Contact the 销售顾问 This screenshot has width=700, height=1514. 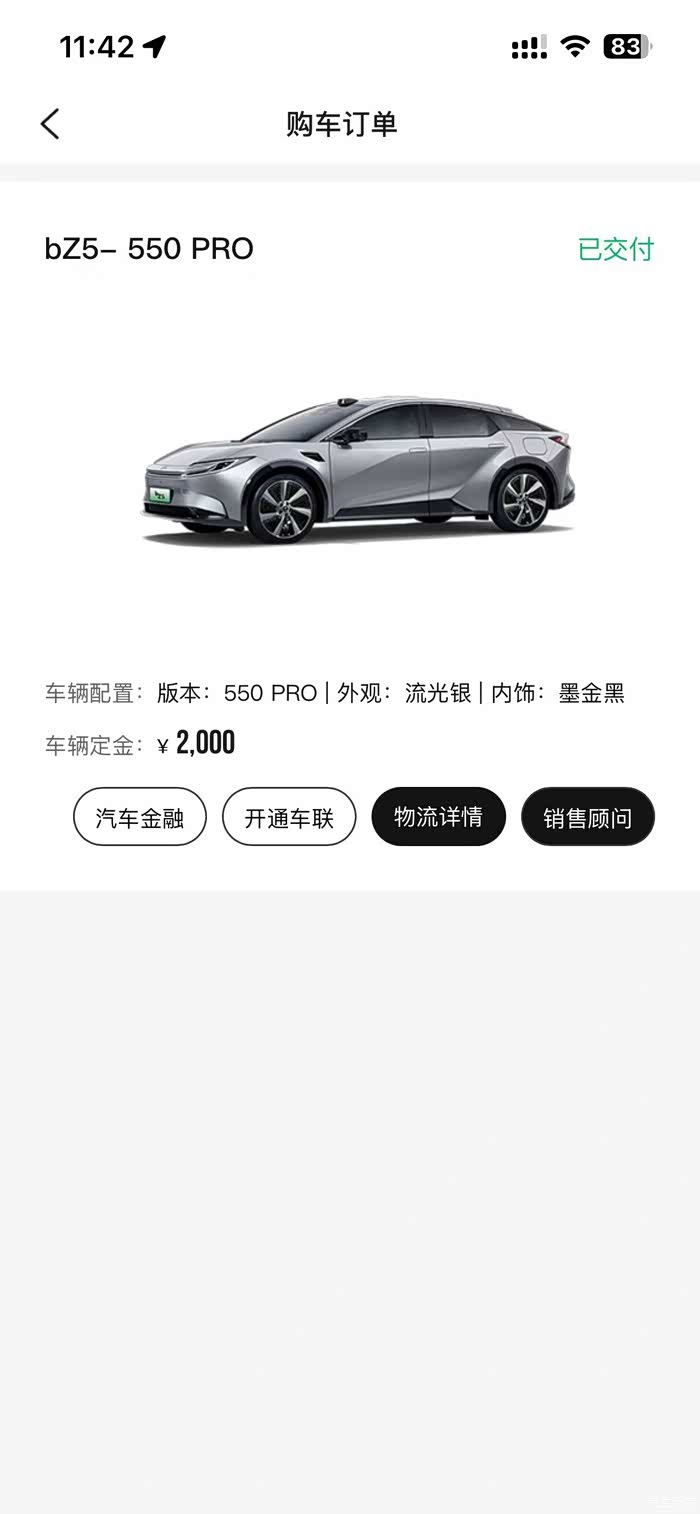click(587, 817)
